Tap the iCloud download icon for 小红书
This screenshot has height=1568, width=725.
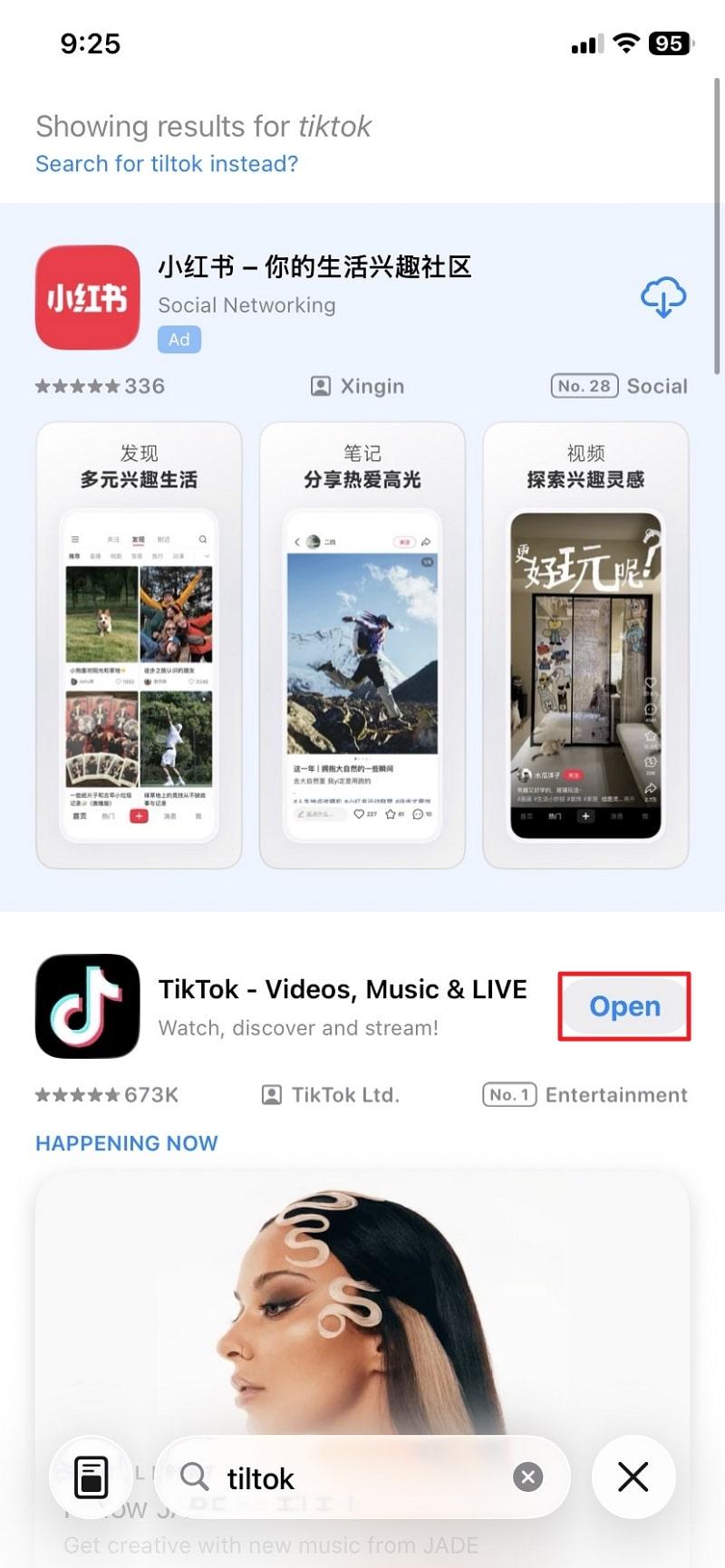662,298
